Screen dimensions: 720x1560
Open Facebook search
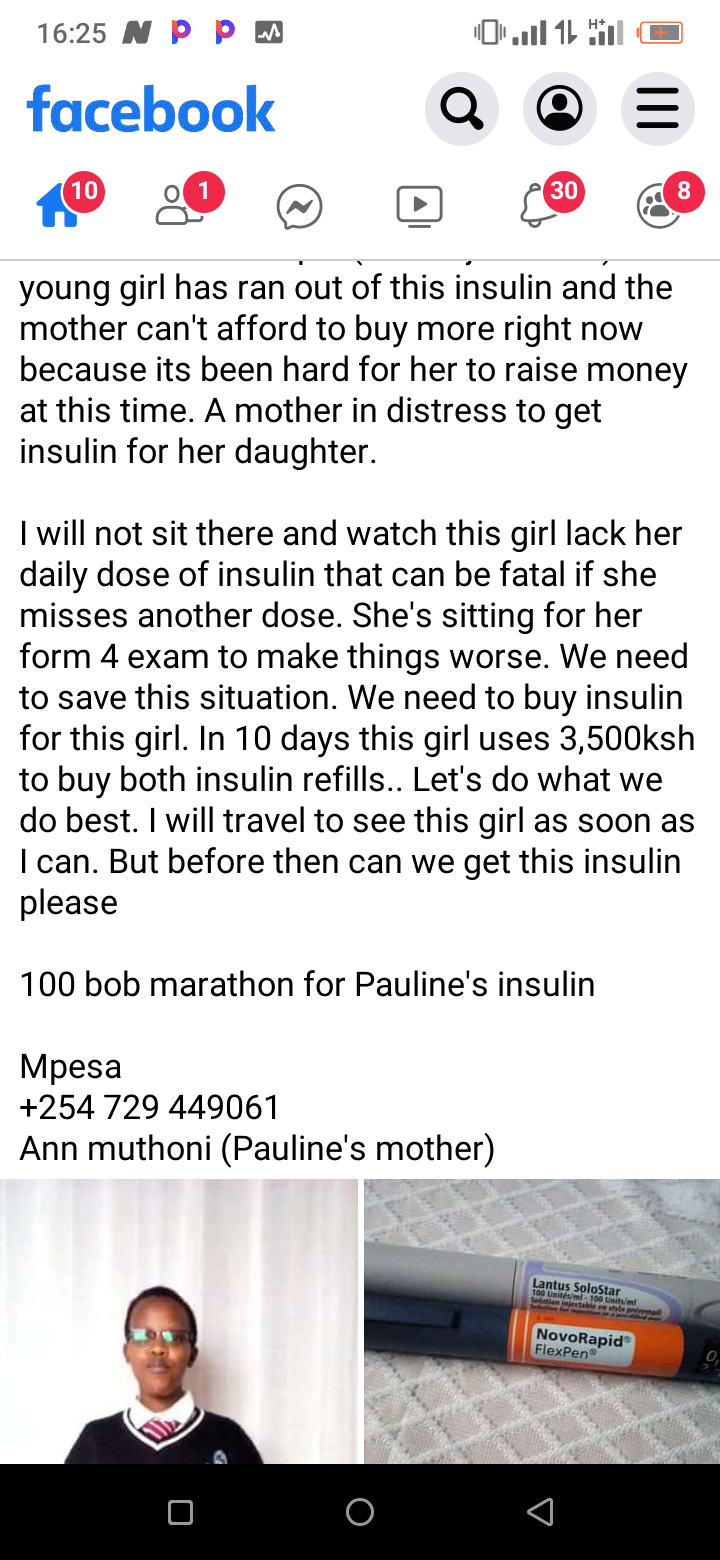pyautogui.click(x=462, y=109)
